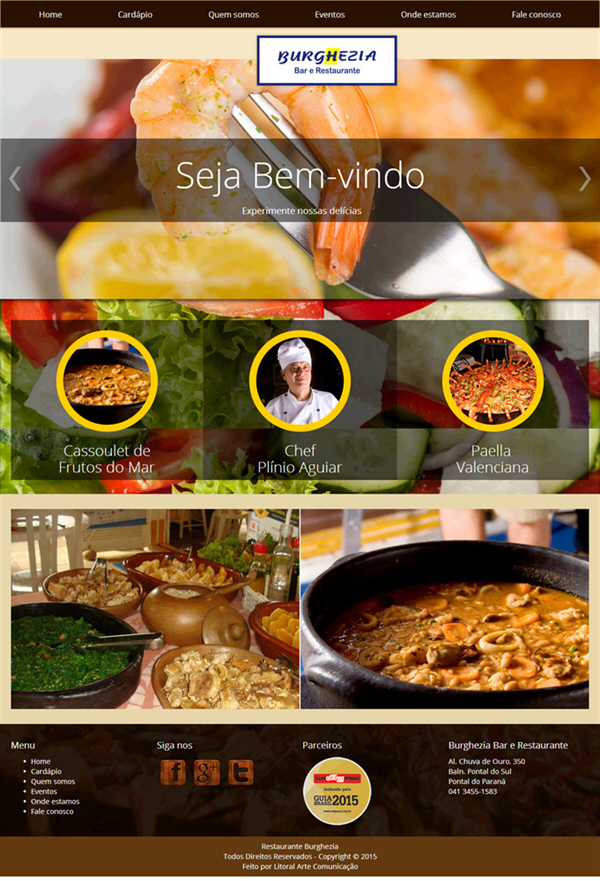Screen dimensions: 600x881
Task: Select Onde estamos in the top bar
Action: pyautogui.click(x=428, y=15)
